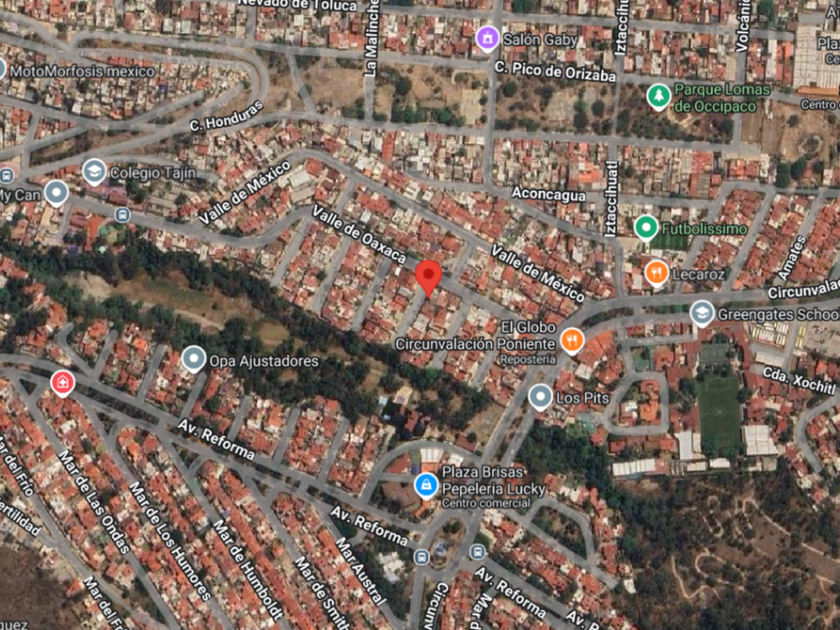This screenshot has height=630, width=840.
Task: Tap the red dropped location pin
Action: (429, 279)
